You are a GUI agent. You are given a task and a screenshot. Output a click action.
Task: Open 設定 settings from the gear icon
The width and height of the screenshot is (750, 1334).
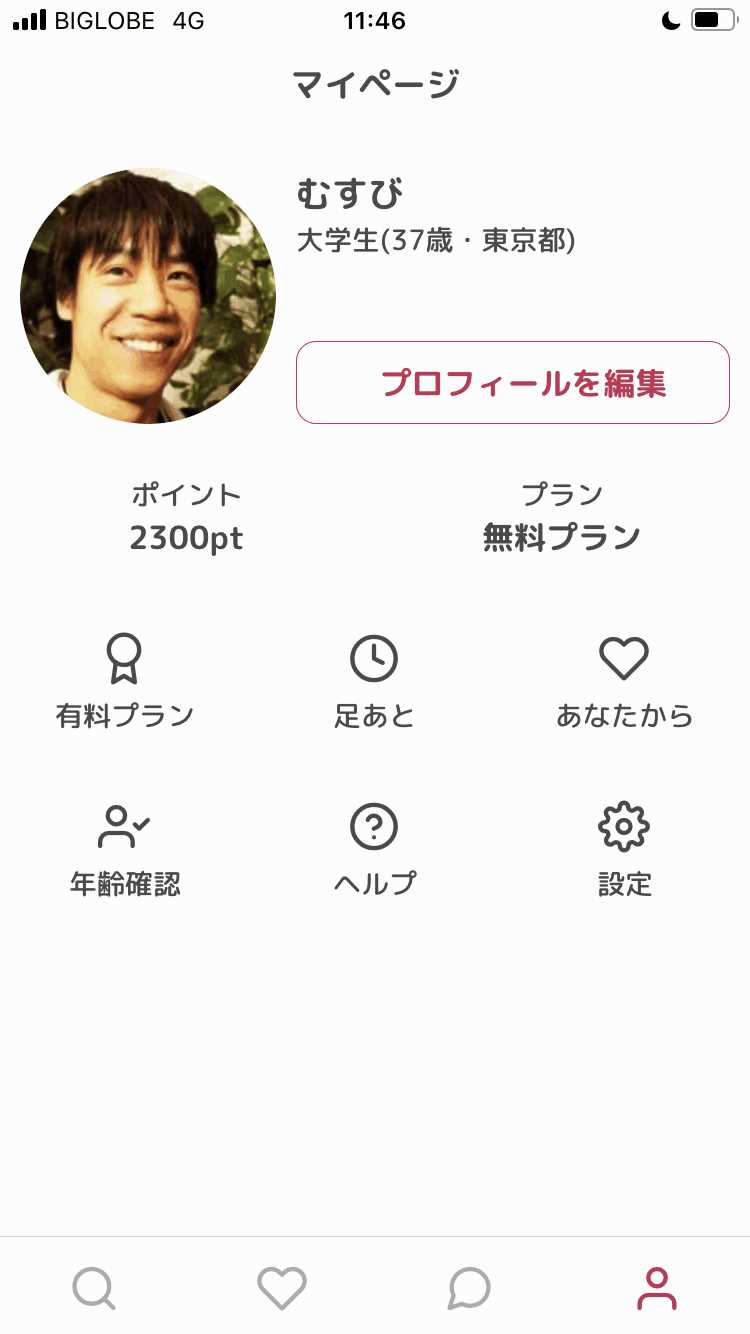624,845
